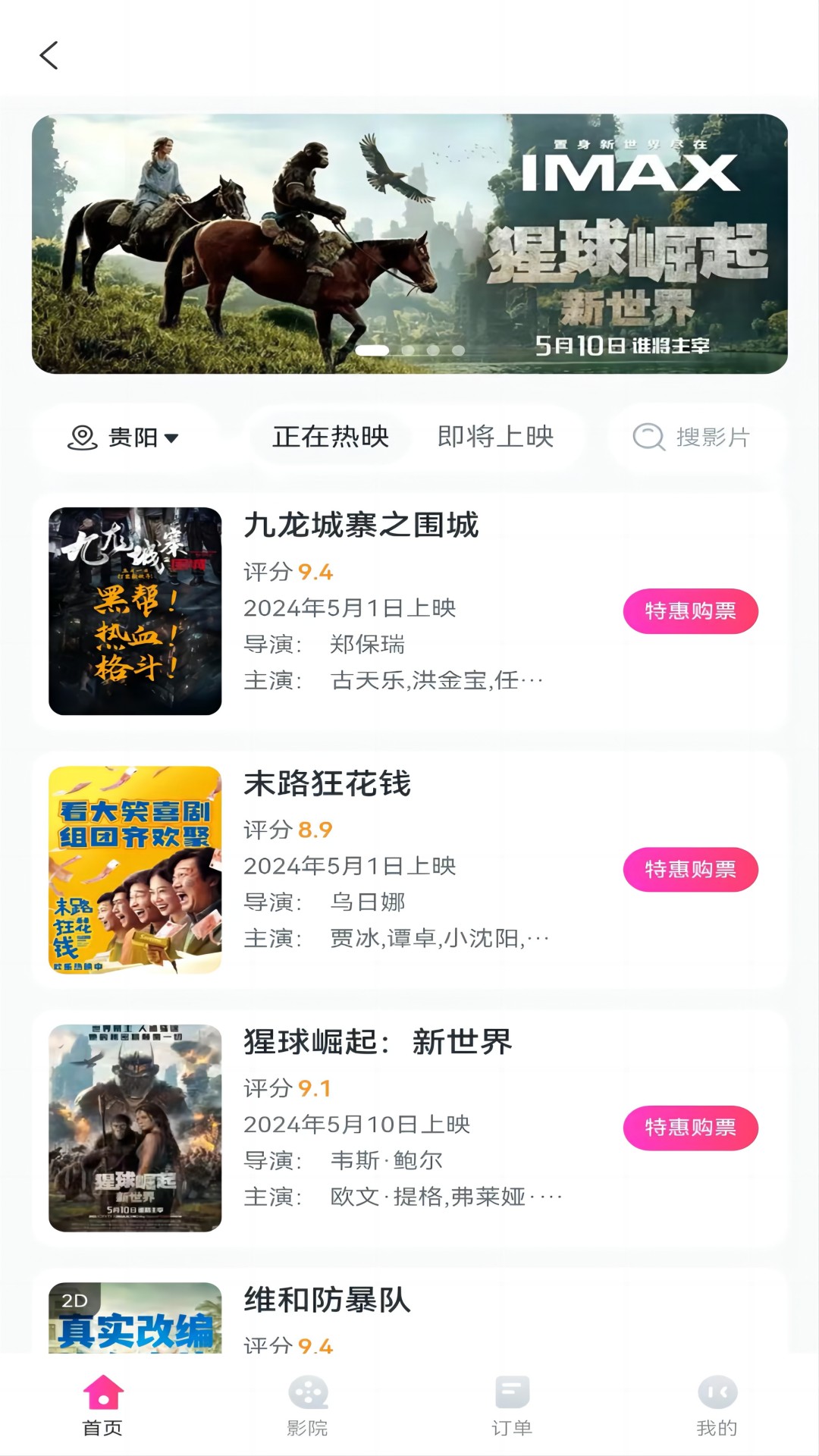Viewport: 819px width, 1456px height.
Task: Click the back arrow at top left
Action: (x=49, y=55)
